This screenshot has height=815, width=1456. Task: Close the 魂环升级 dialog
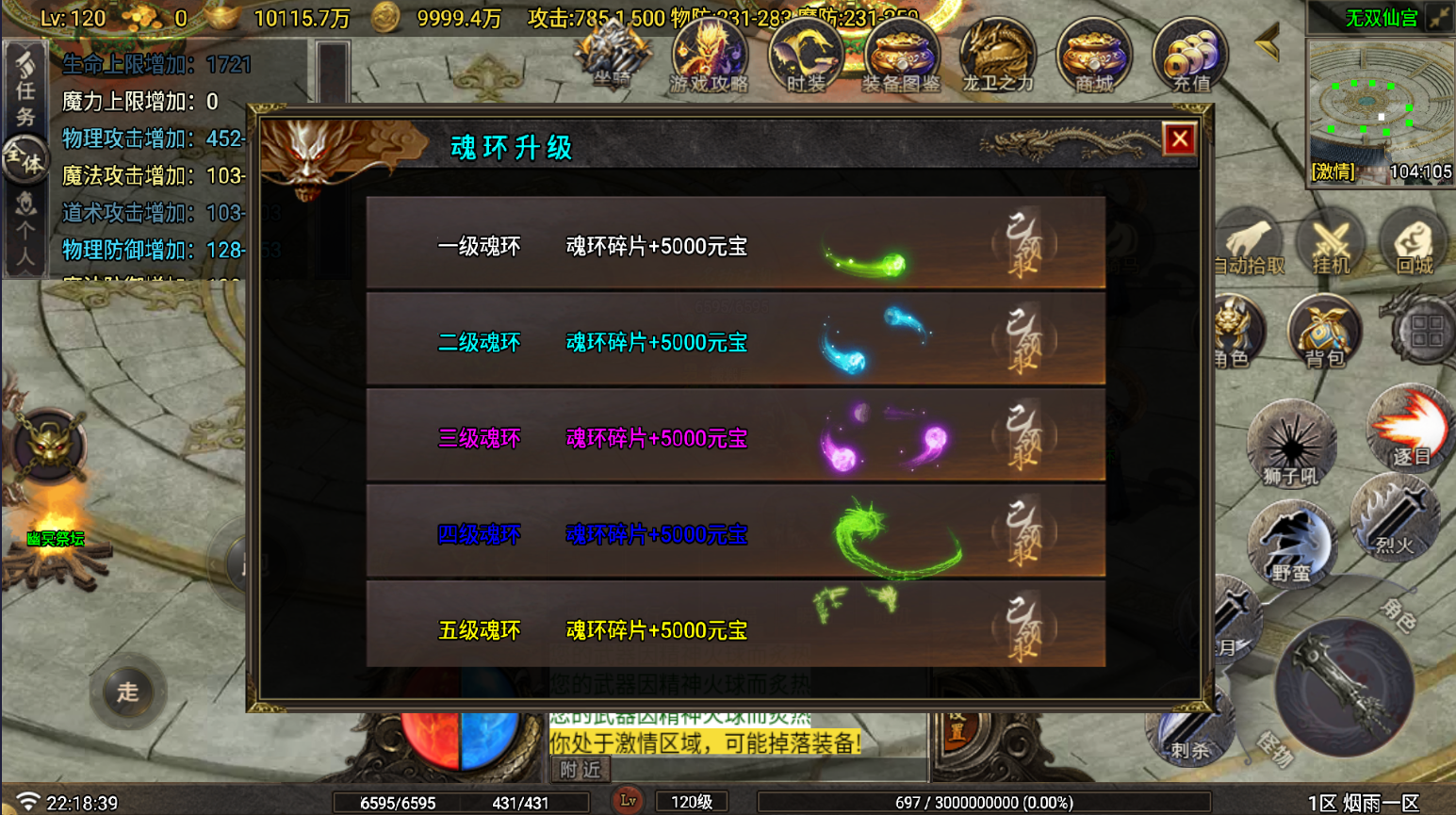click(x=1179, y=139)
